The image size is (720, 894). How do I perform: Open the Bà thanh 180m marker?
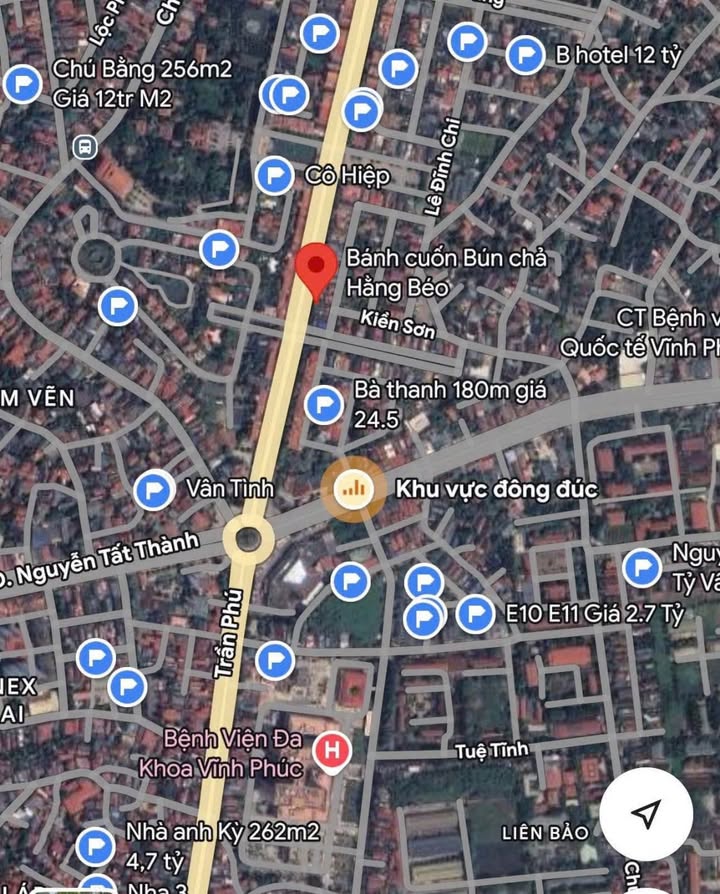pyautogui.click(x=322, y=405)
